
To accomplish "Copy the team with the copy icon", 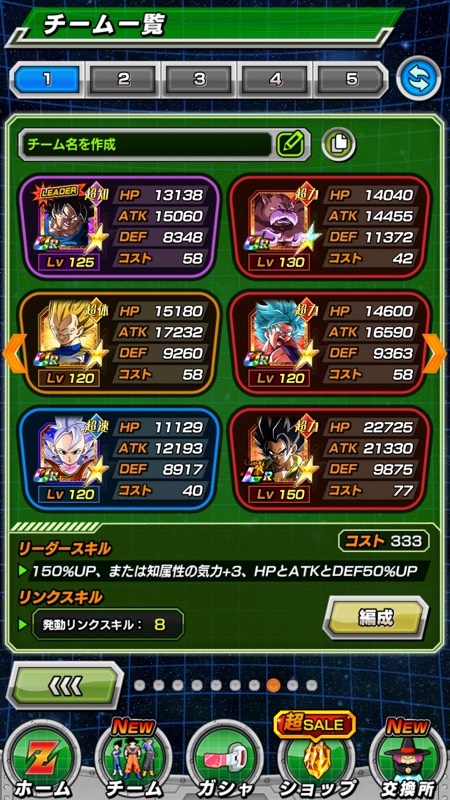I will [339, 145].
